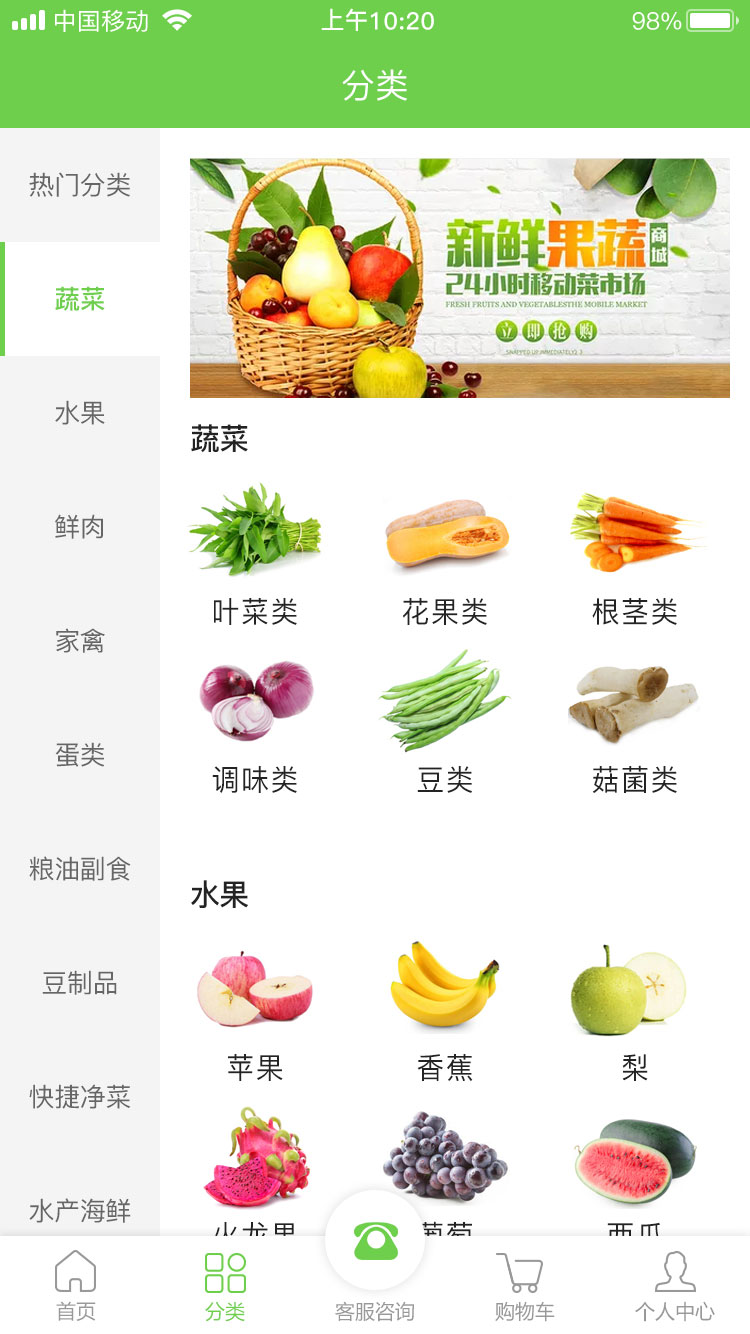Select 热门分类 in the sidebar
Image resolution: width=750 pixels, height=1334 pixels.
click(80, 185)
